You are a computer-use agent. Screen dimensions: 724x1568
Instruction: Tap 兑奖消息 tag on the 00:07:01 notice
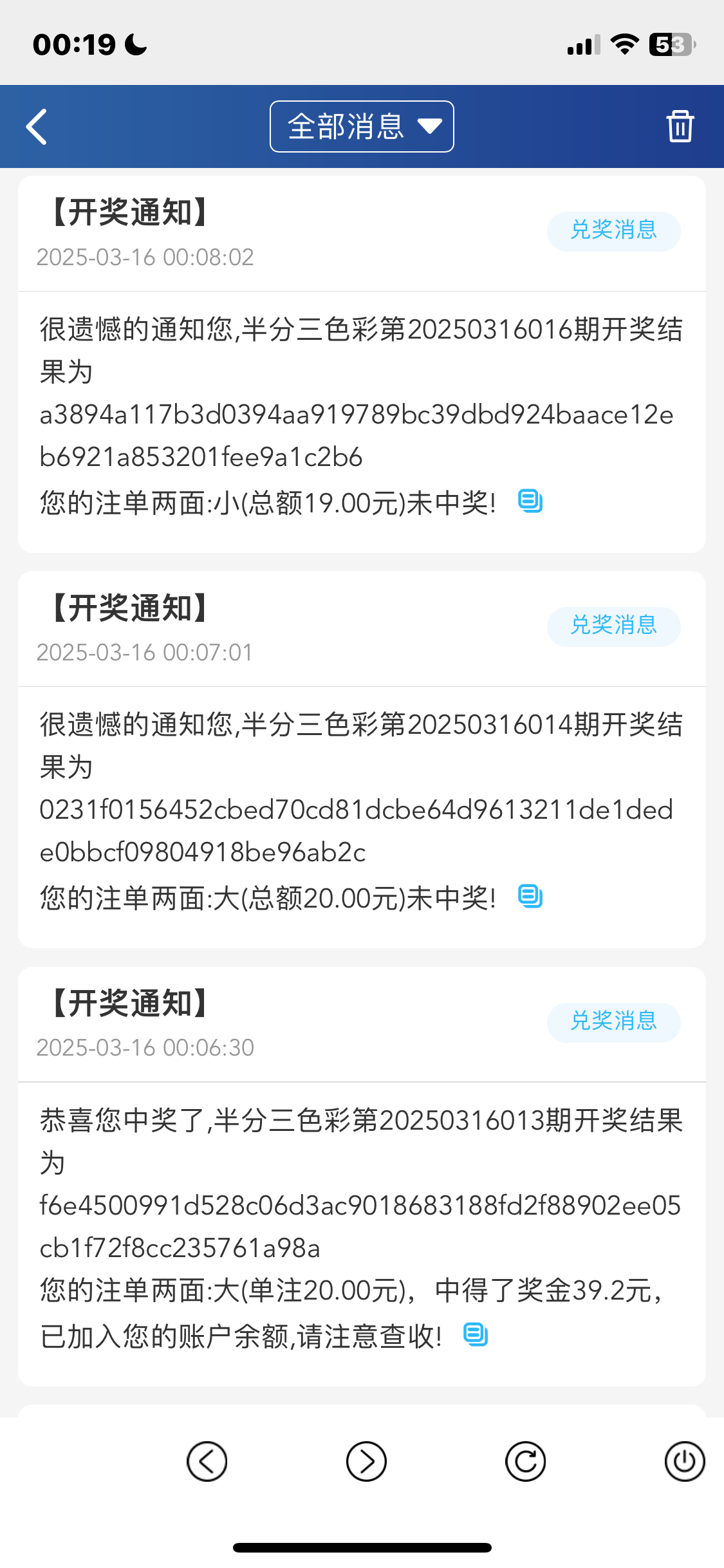point(613,626)
